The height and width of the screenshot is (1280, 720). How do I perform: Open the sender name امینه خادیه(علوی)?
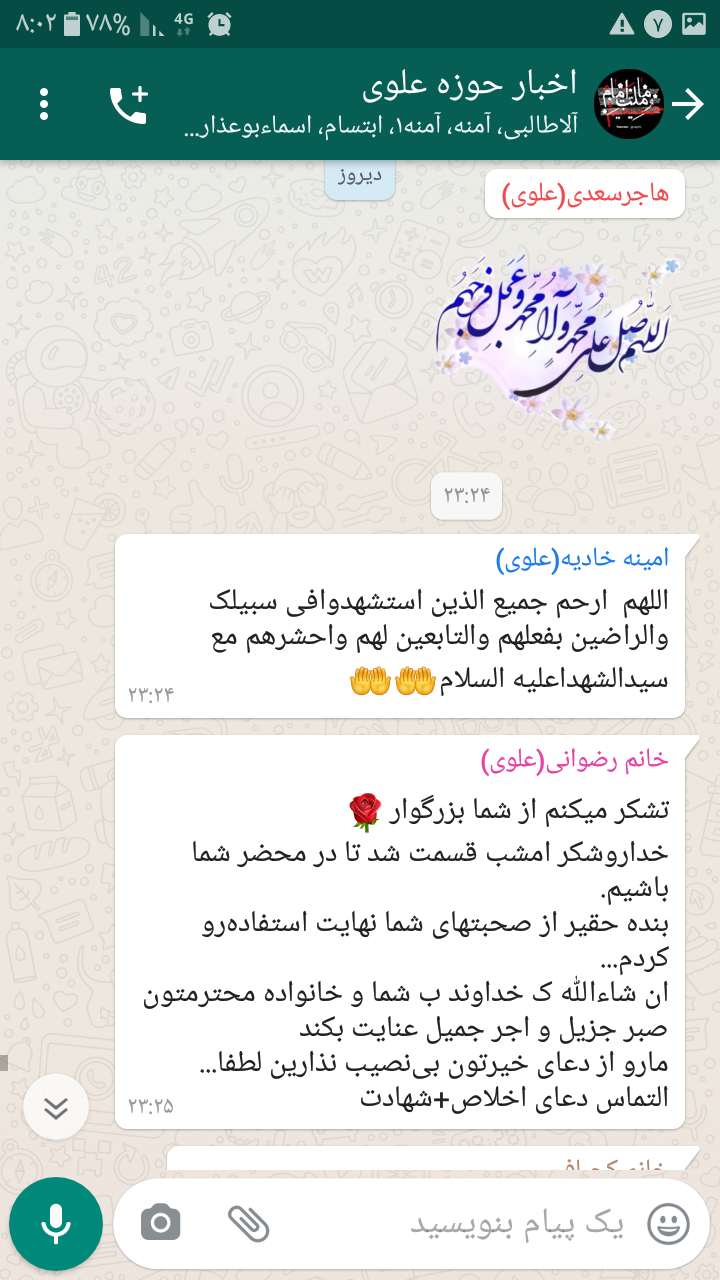(x=582, y=558)
